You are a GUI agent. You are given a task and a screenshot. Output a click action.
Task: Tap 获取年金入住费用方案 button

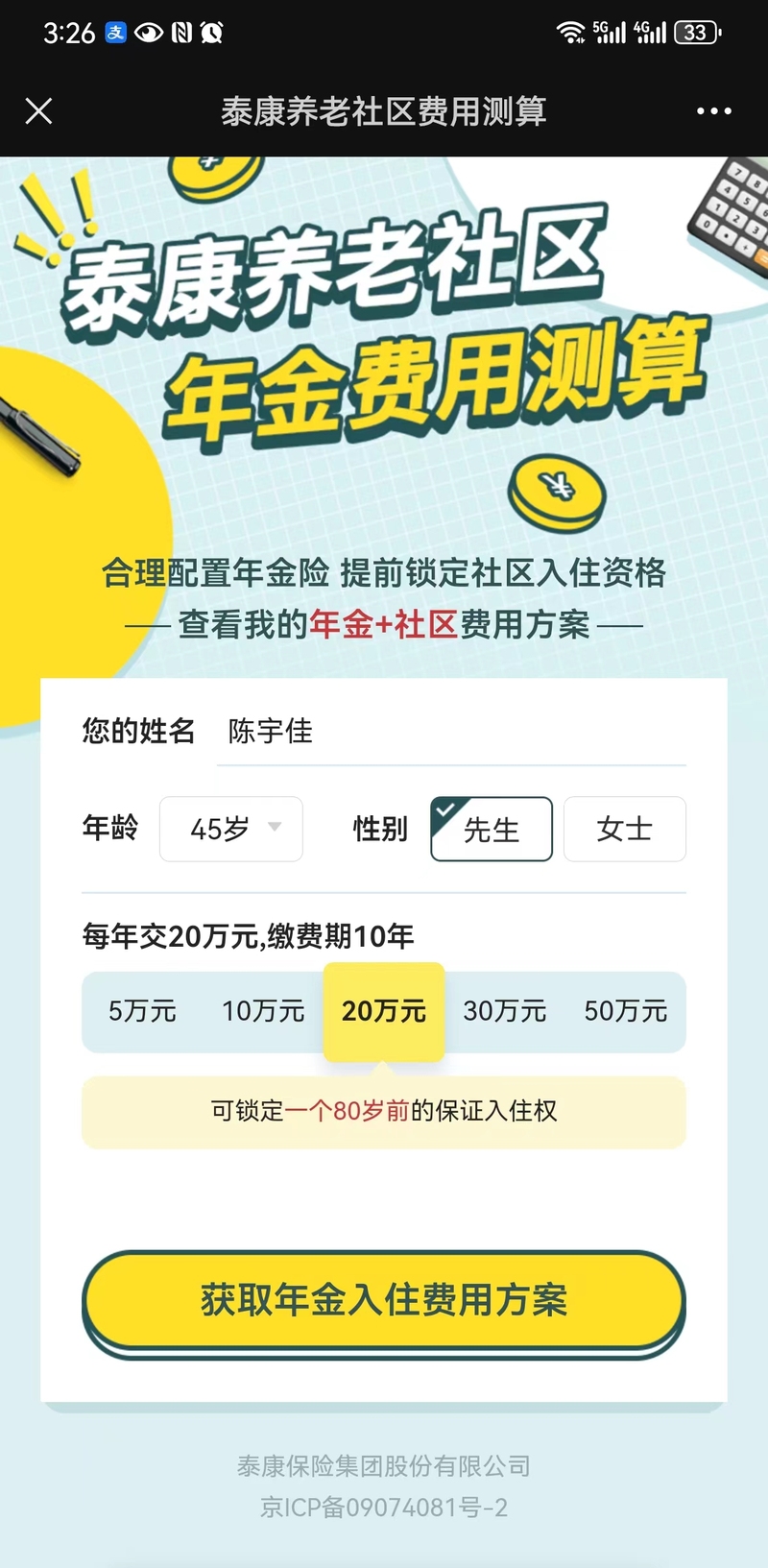[x=384, y=1301]
